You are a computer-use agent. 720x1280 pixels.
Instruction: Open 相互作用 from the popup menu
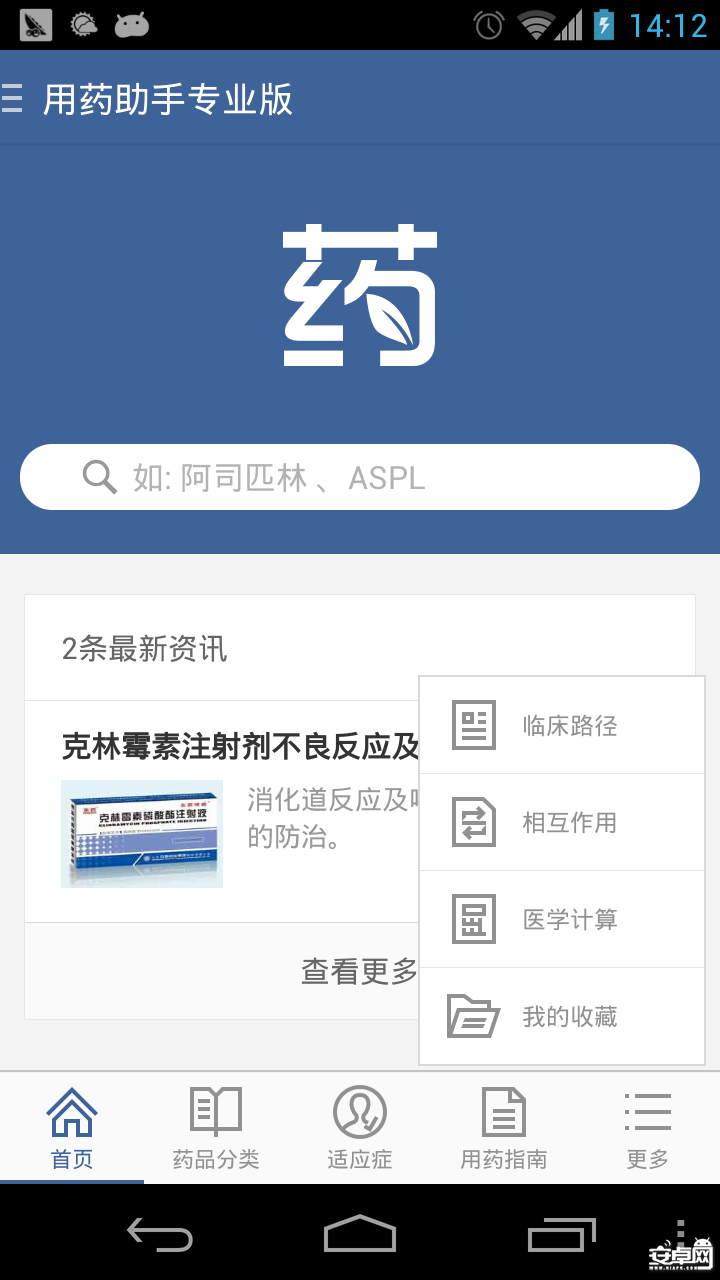coord(562,822)
